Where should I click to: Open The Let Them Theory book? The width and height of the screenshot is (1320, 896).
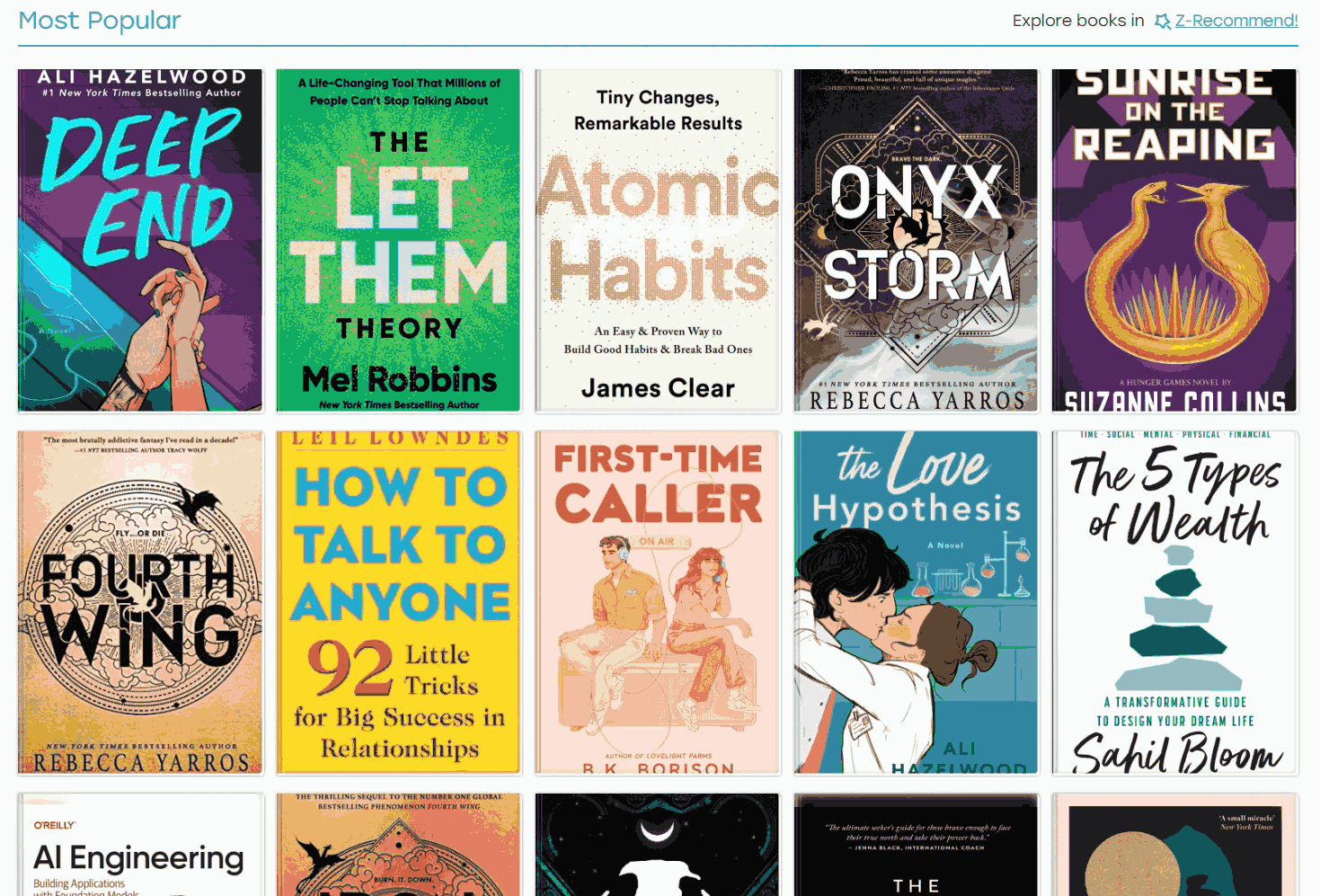click(x=398, y=241)
